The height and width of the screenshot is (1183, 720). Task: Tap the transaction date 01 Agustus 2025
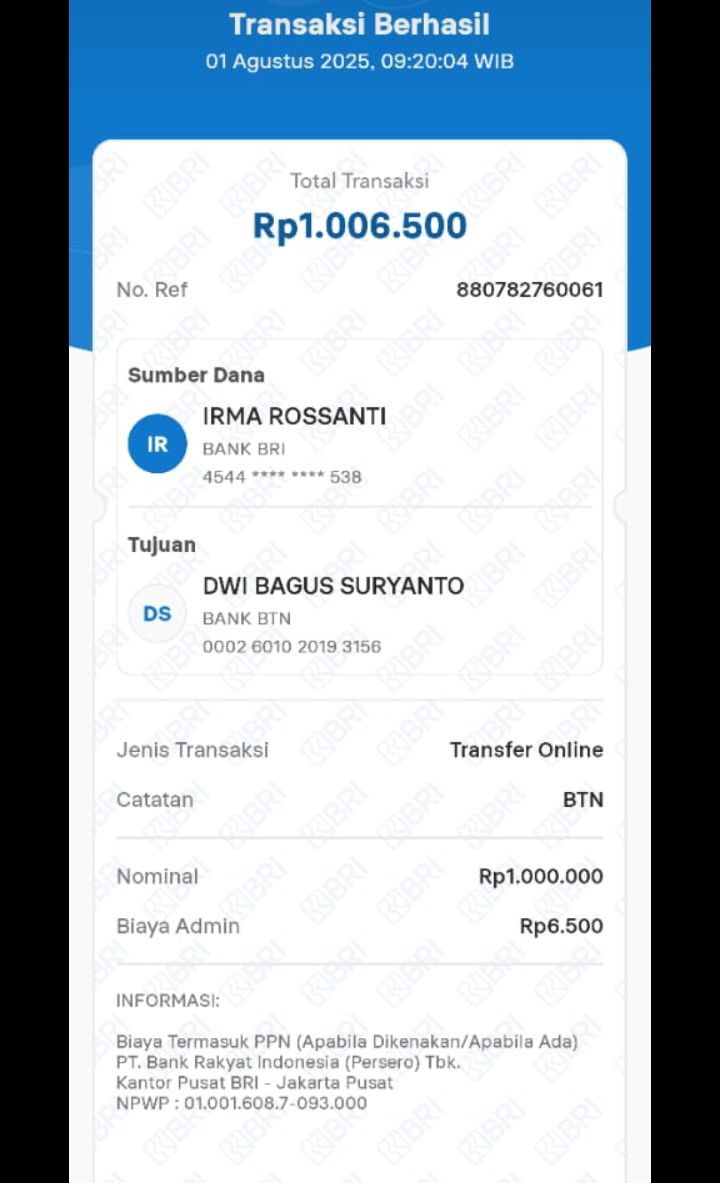[x=359, y=60]
